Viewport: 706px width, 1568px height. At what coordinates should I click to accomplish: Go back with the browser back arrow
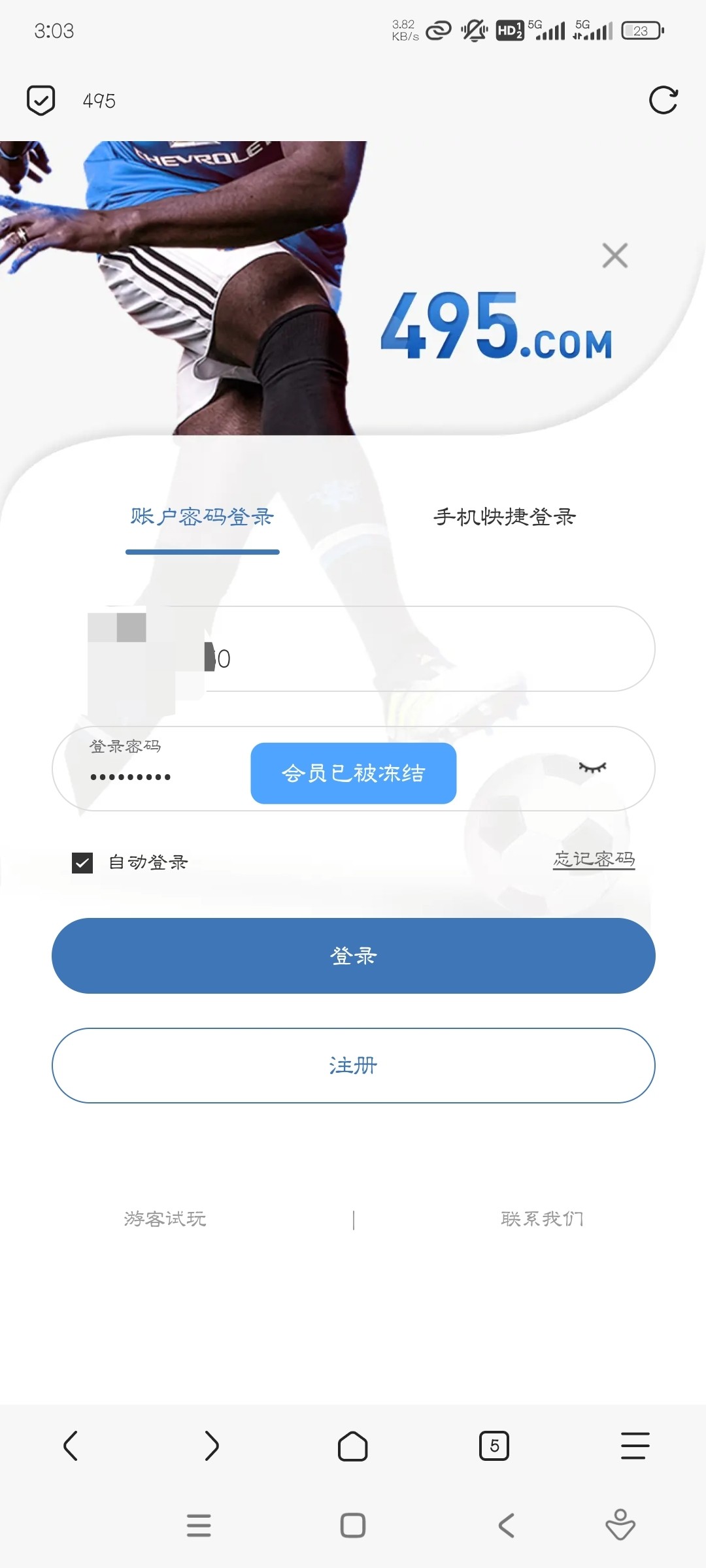71,1446
